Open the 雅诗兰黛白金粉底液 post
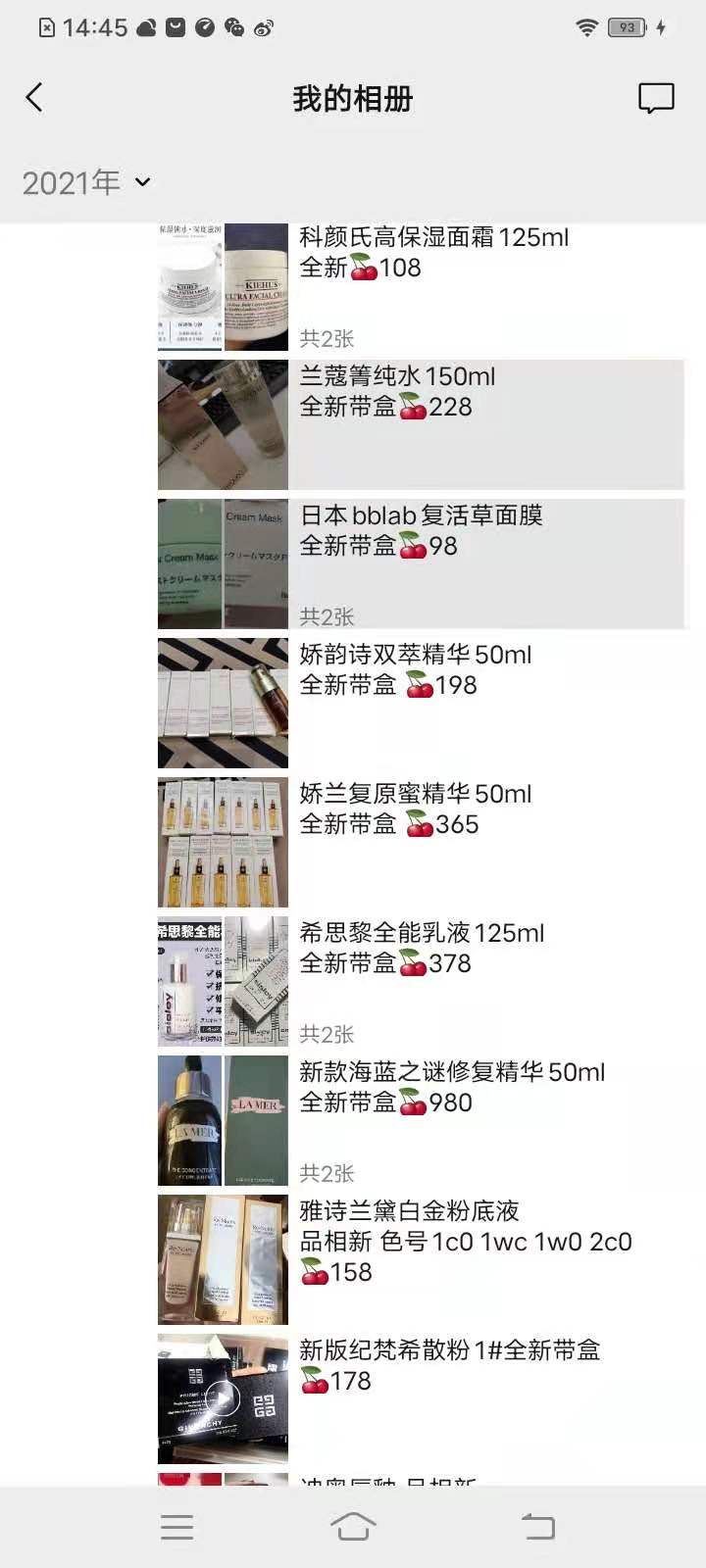This screenshot has width=706, height=1568. pos(421,1259)
